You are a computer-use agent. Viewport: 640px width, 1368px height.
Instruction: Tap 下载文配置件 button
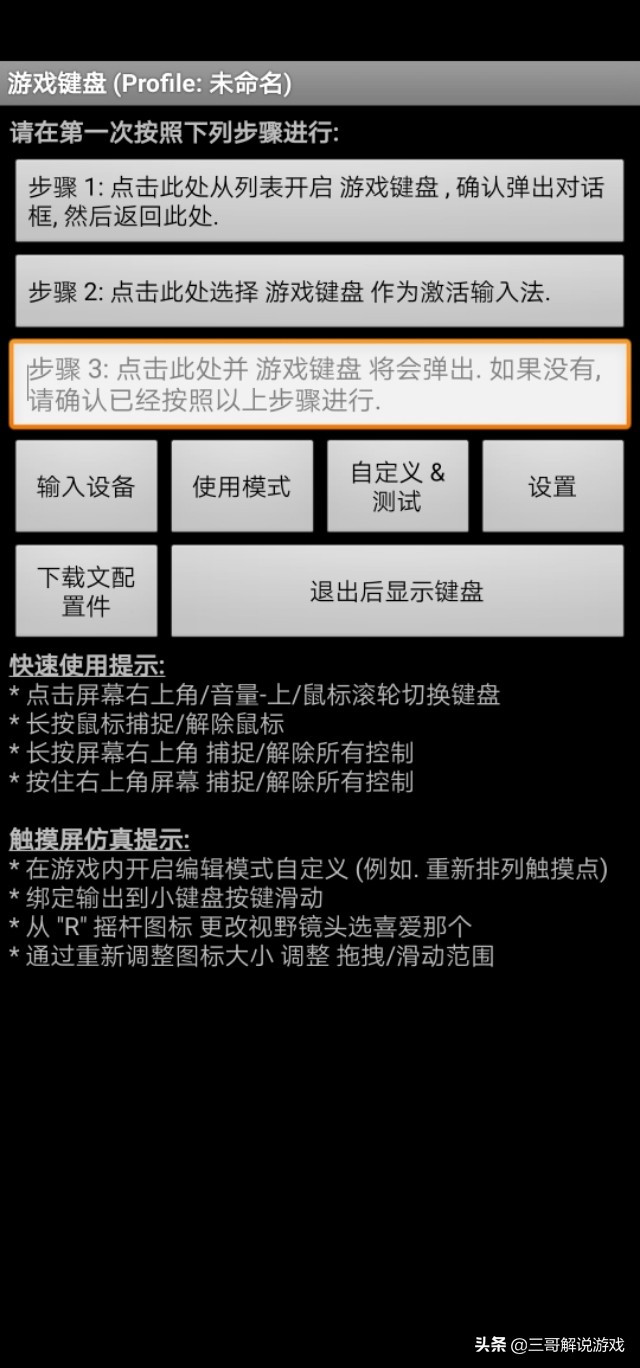[86, 591]
